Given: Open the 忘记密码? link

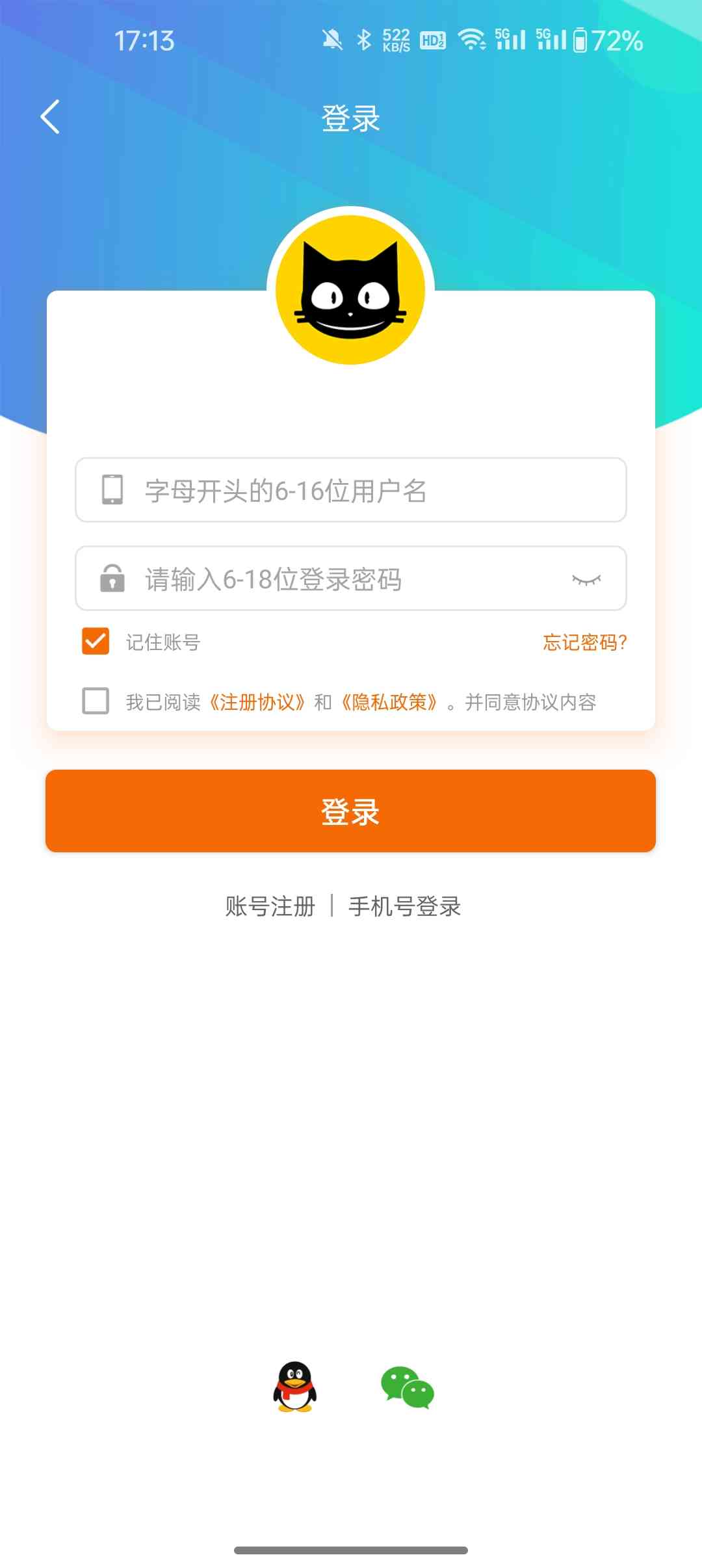Looking at the screenshot, I should click(584, 642).
